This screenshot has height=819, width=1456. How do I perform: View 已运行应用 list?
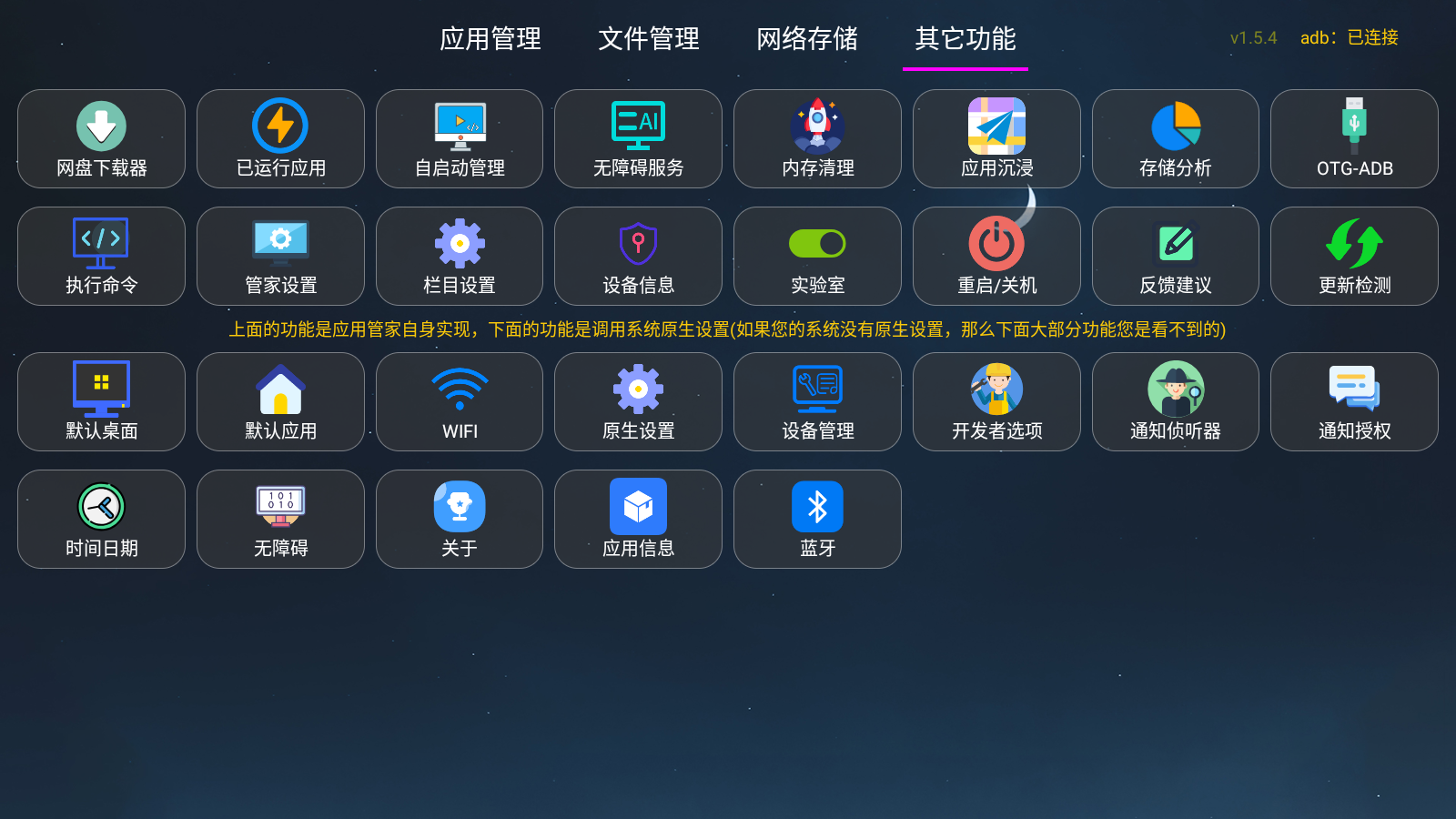[x=280, y=139]
